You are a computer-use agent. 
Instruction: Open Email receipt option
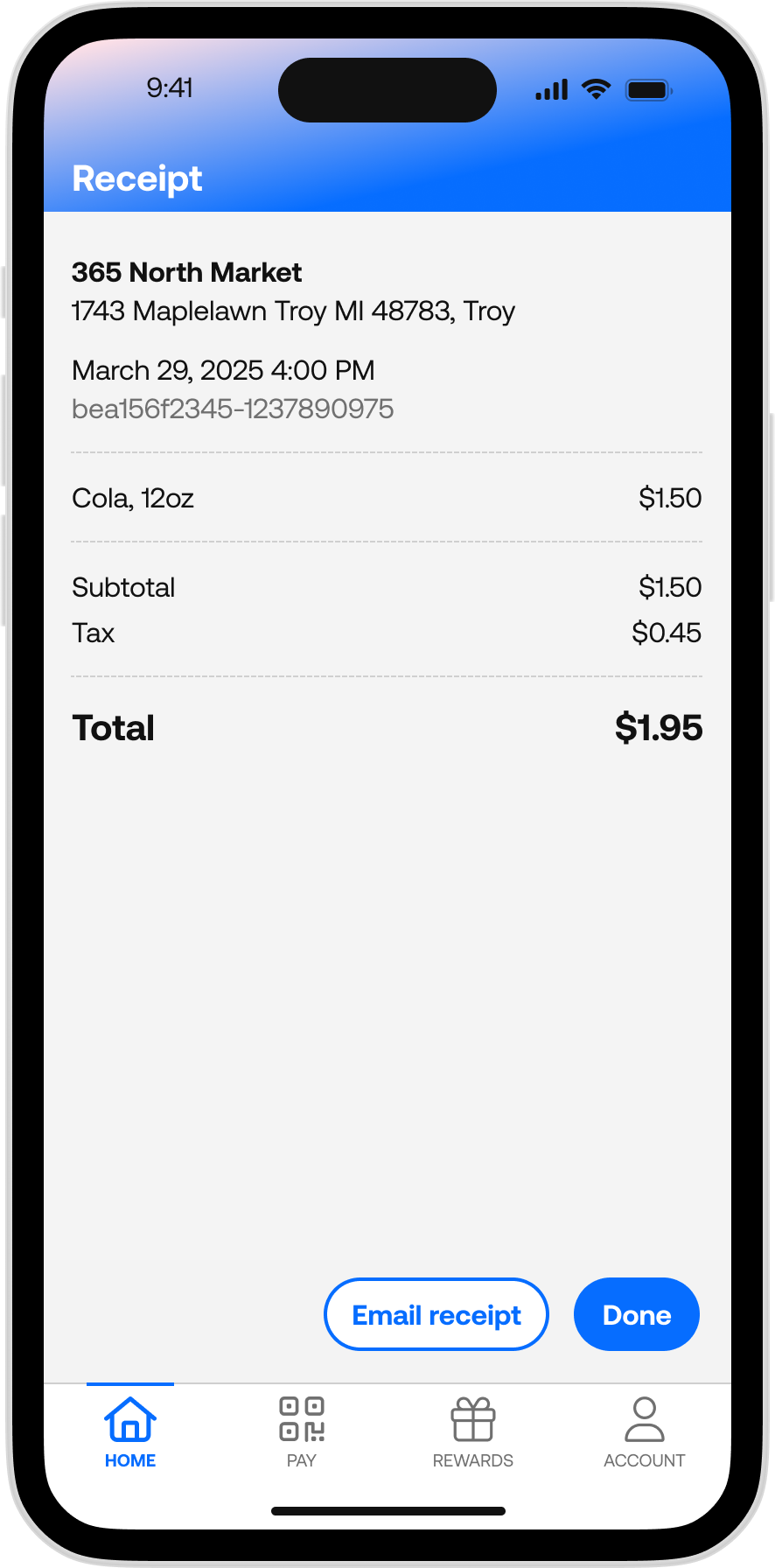[436, 1314]
